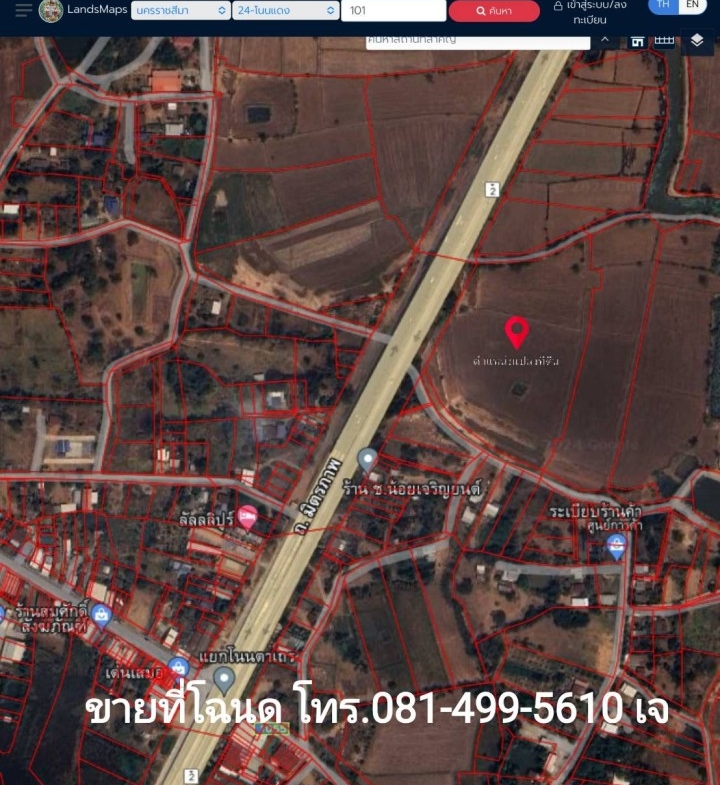Collapse the toolbar with chevron arrow
This screenshot has height=785, width=720.
tap(605, 41)
